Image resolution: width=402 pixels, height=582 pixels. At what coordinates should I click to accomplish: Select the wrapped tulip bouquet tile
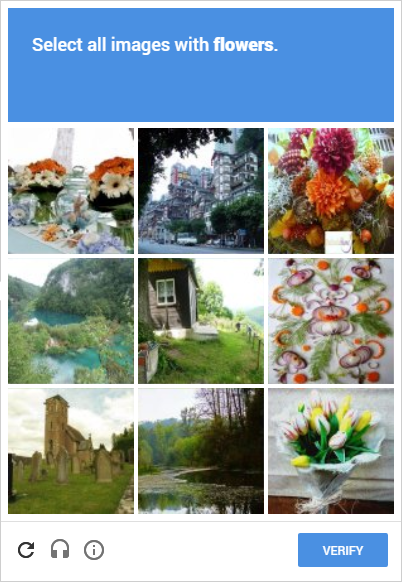[331, 451]
